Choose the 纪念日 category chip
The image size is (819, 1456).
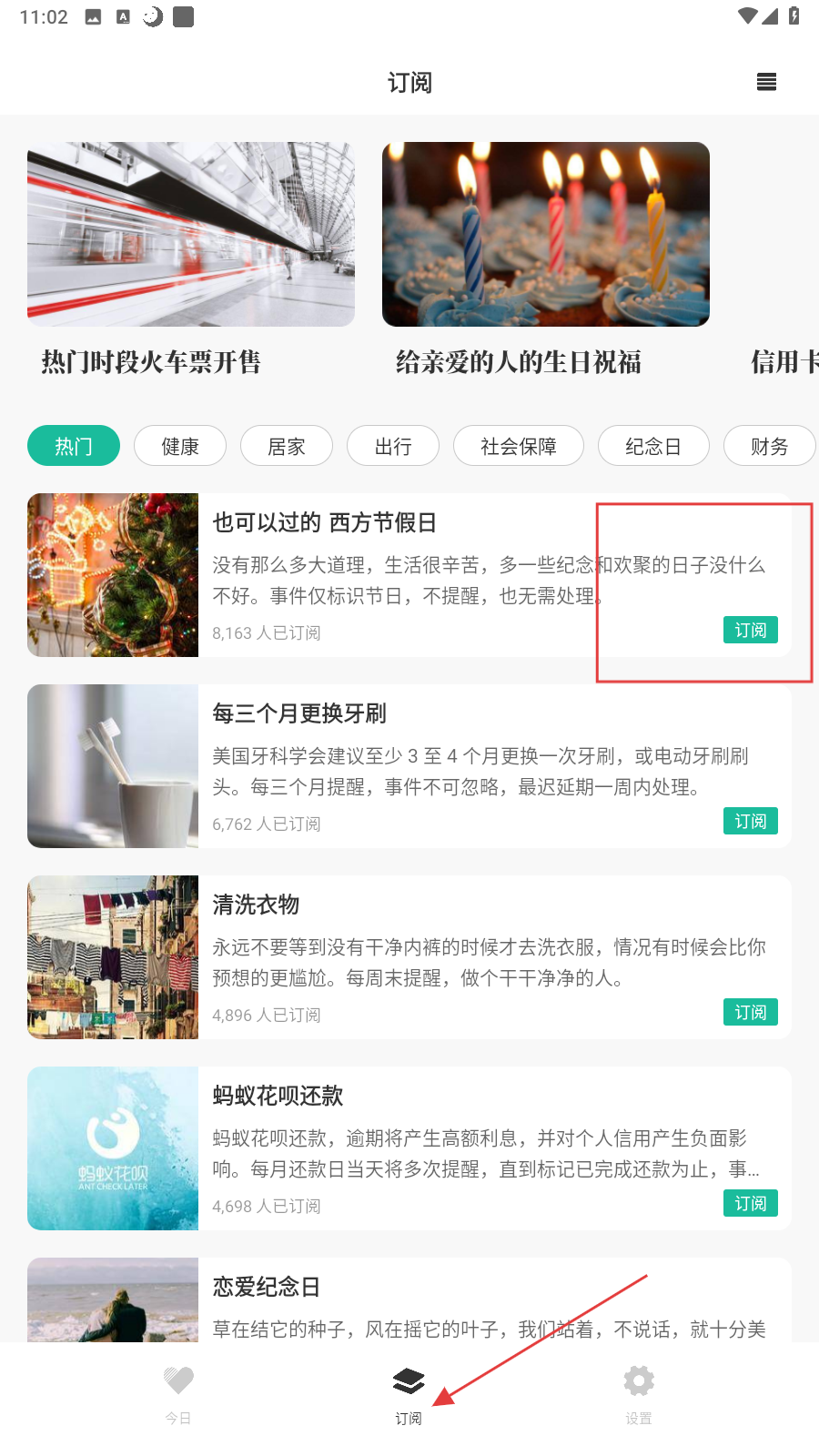pyautogui.click(x=653, y=446)
